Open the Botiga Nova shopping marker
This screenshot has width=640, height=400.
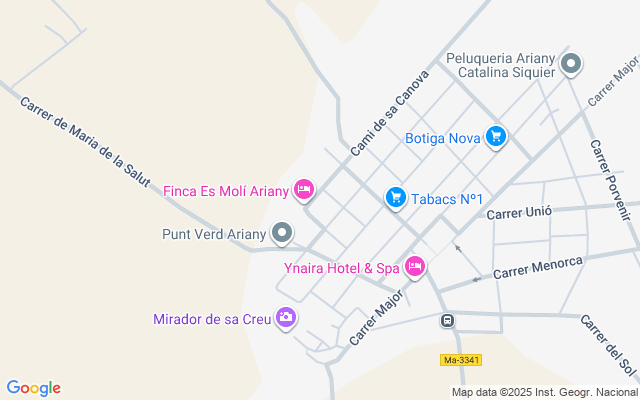(x=496, y=137)
